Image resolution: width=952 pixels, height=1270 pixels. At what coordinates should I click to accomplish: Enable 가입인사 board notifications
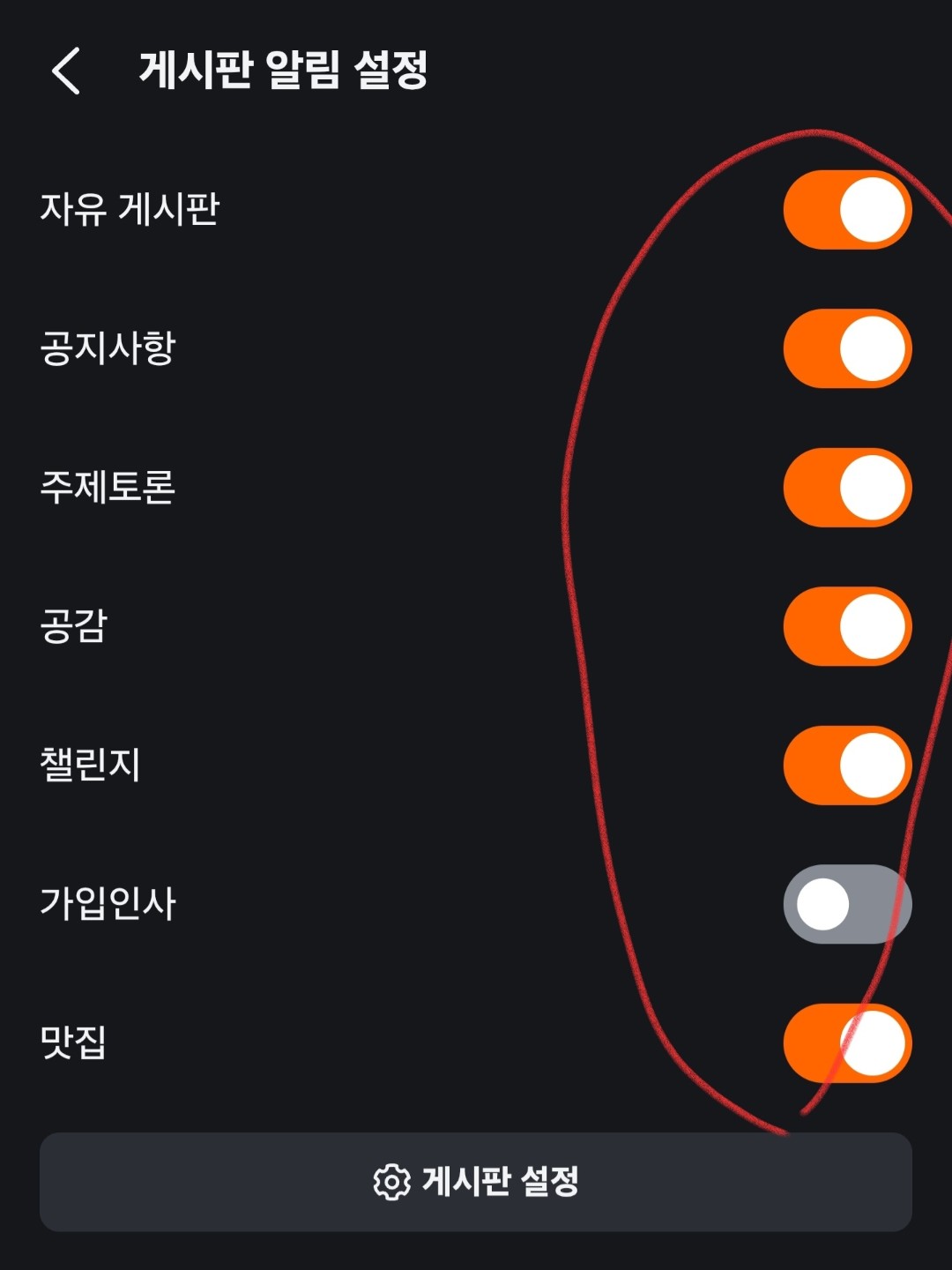[847, 904]
